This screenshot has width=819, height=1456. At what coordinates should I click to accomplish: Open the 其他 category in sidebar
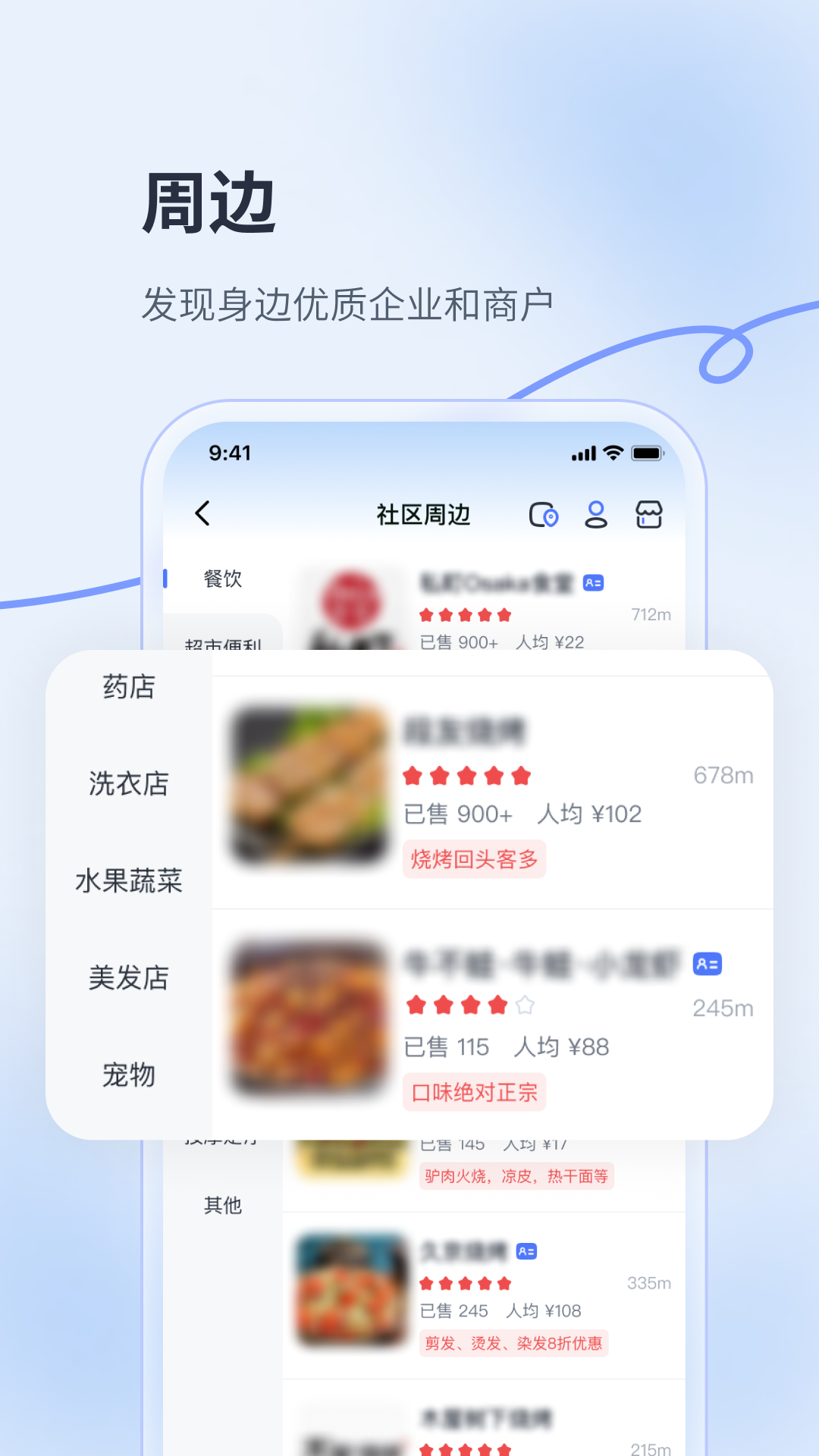pos(221,1206)
